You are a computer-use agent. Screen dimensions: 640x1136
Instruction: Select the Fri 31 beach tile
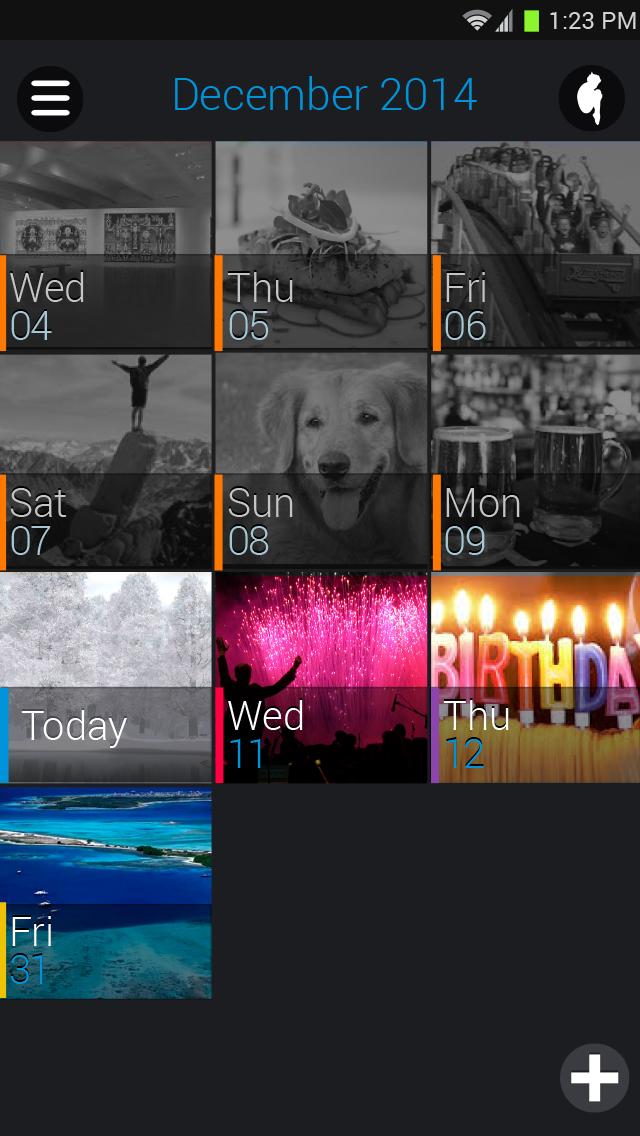(106, 892)
